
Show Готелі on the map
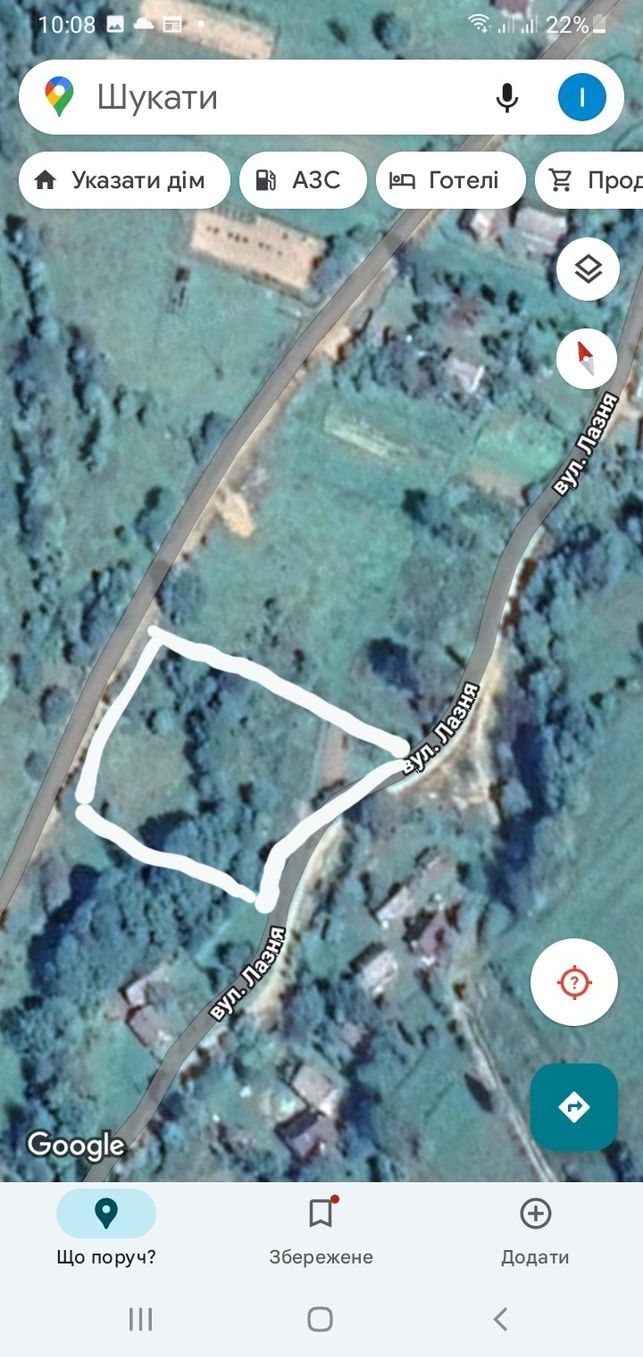coord(451,180)
